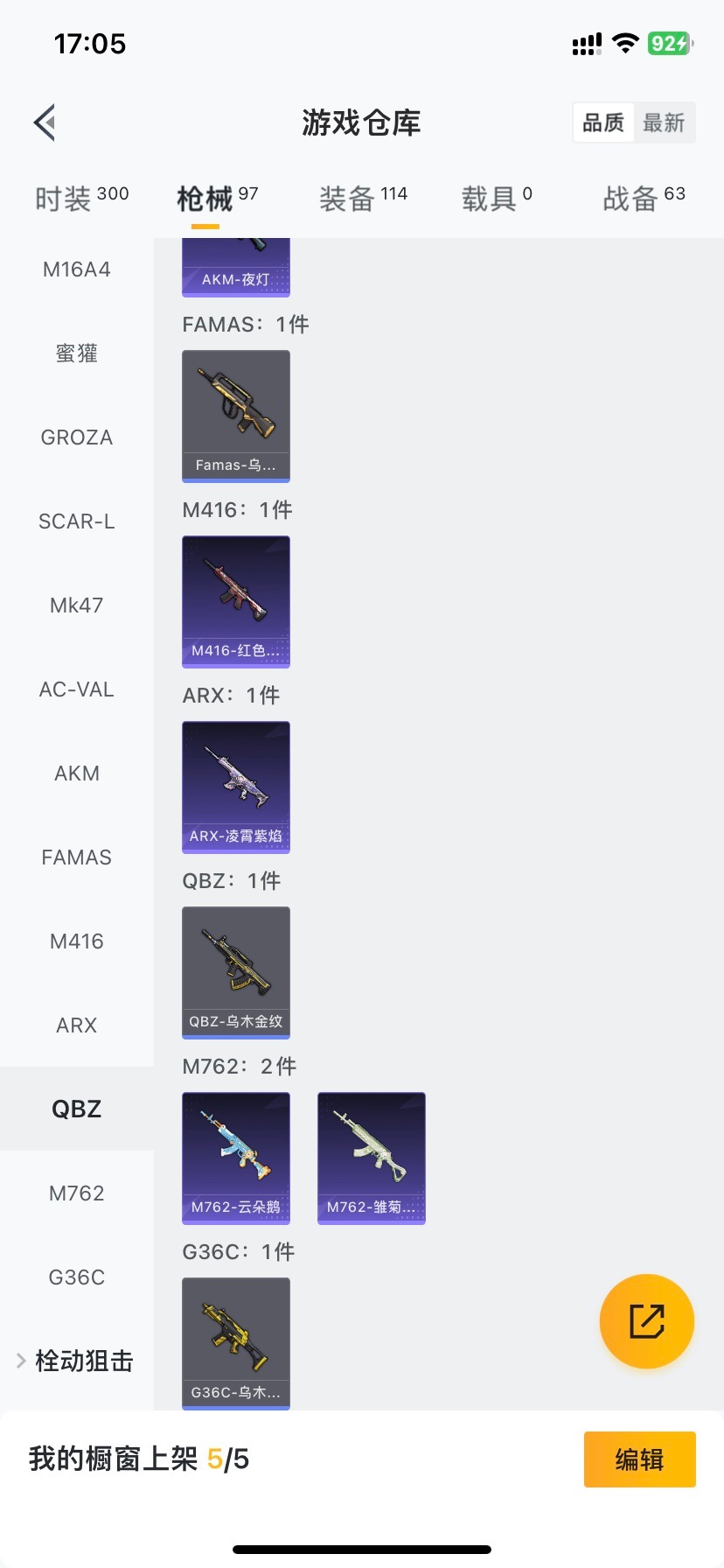This screenshot has width=724, height=1568.
Task: Sort by 品质
Action: [603, 122]
